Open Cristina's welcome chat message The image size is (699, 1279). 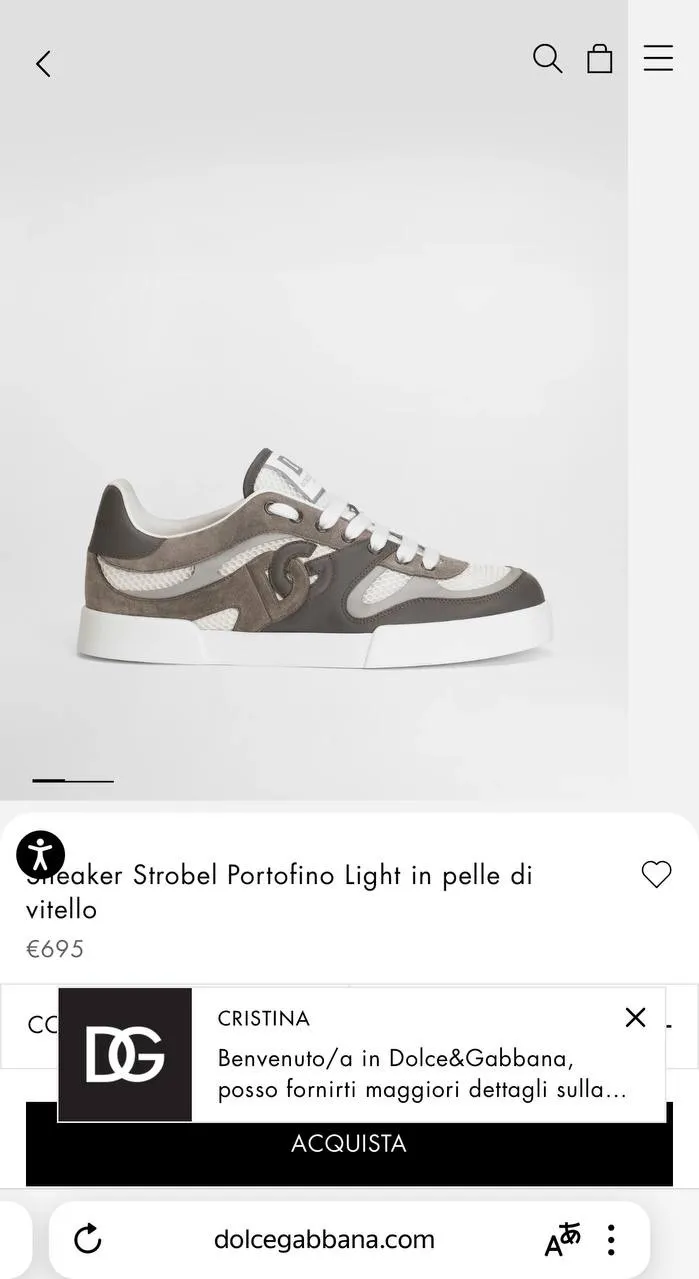tap(420, 1073)
